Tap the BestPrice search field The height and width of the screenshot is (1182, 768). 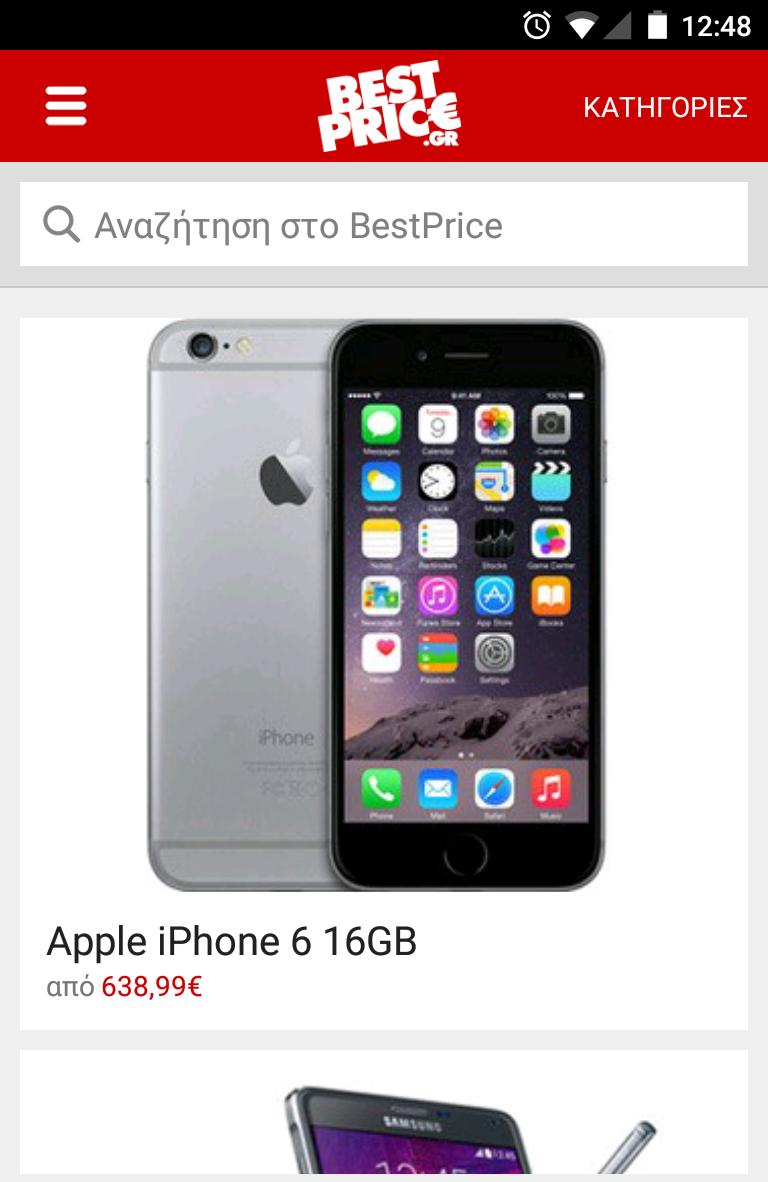[x=384, y=225]
